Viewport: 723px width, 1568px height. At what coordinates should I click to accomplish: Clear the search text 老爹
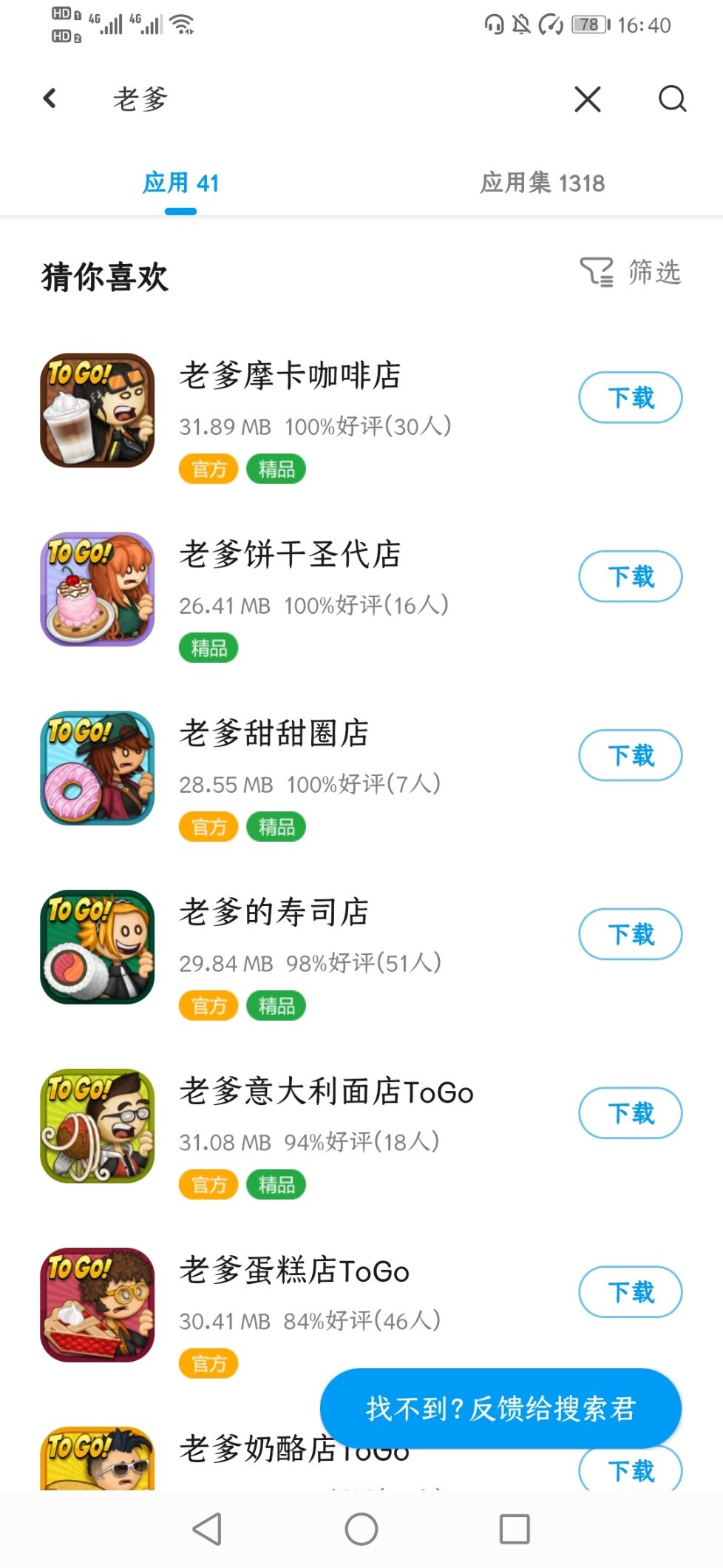[588, 98]
